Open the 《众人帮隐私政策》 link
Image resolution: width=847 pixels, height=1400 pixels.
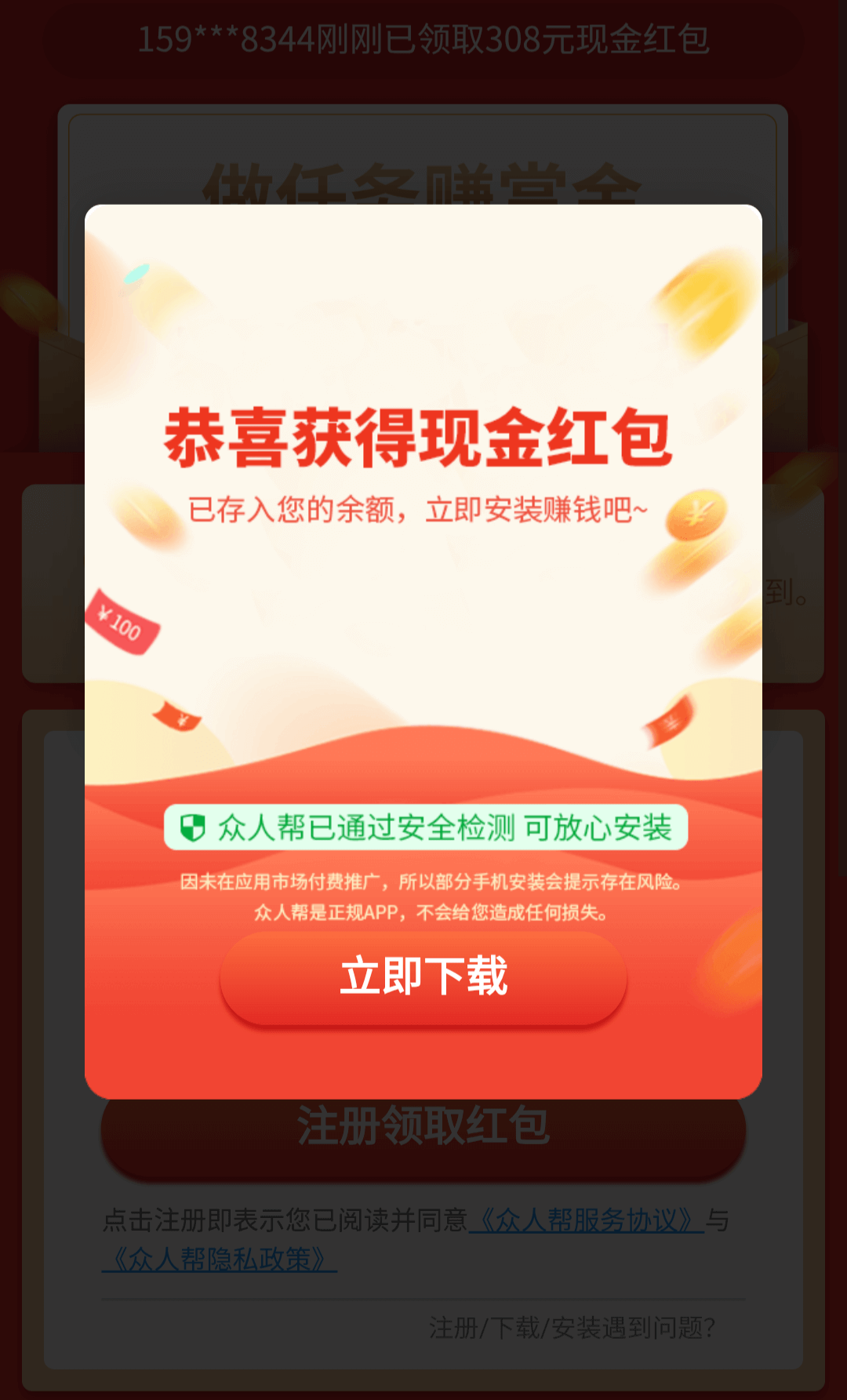click(x=220, y=1260)
